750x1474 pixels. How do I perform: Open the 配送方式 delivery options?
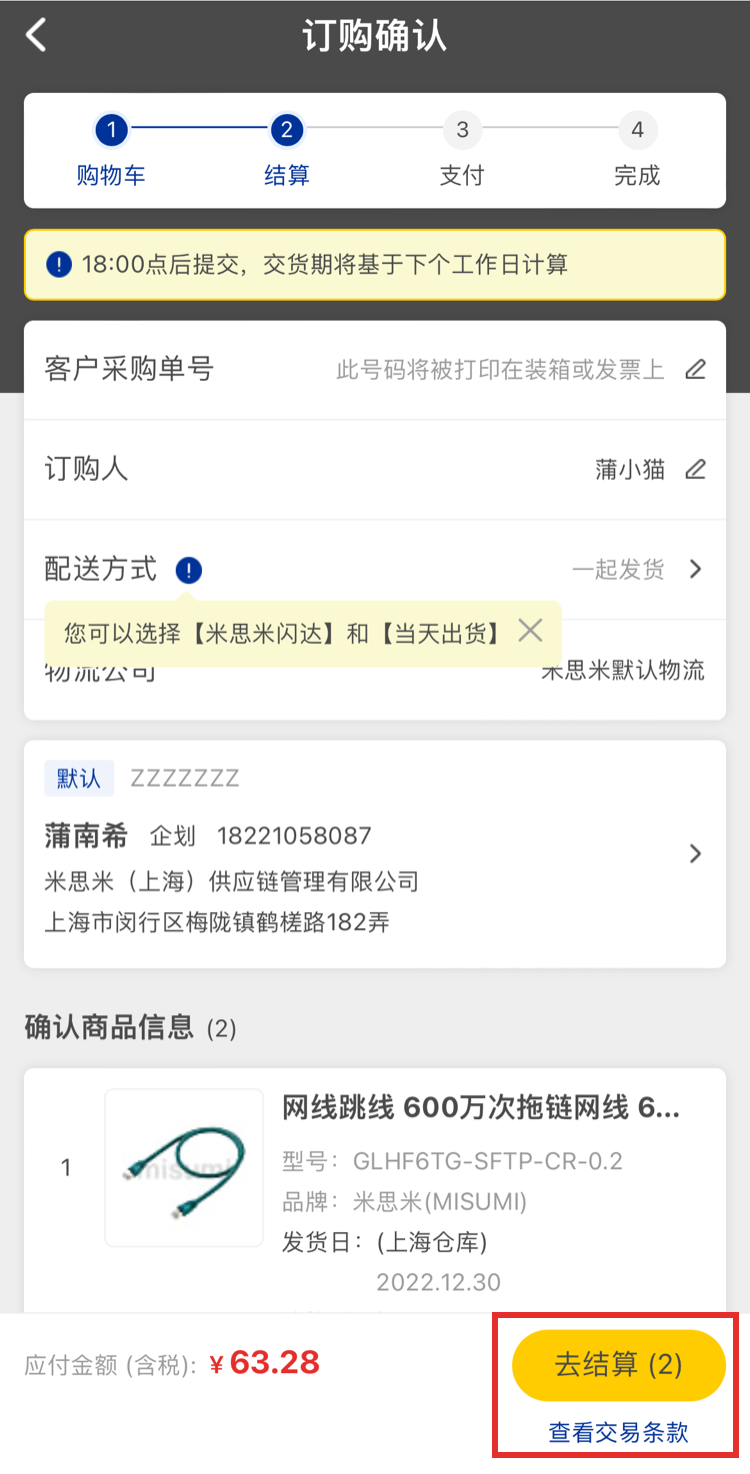coord(695,569)
